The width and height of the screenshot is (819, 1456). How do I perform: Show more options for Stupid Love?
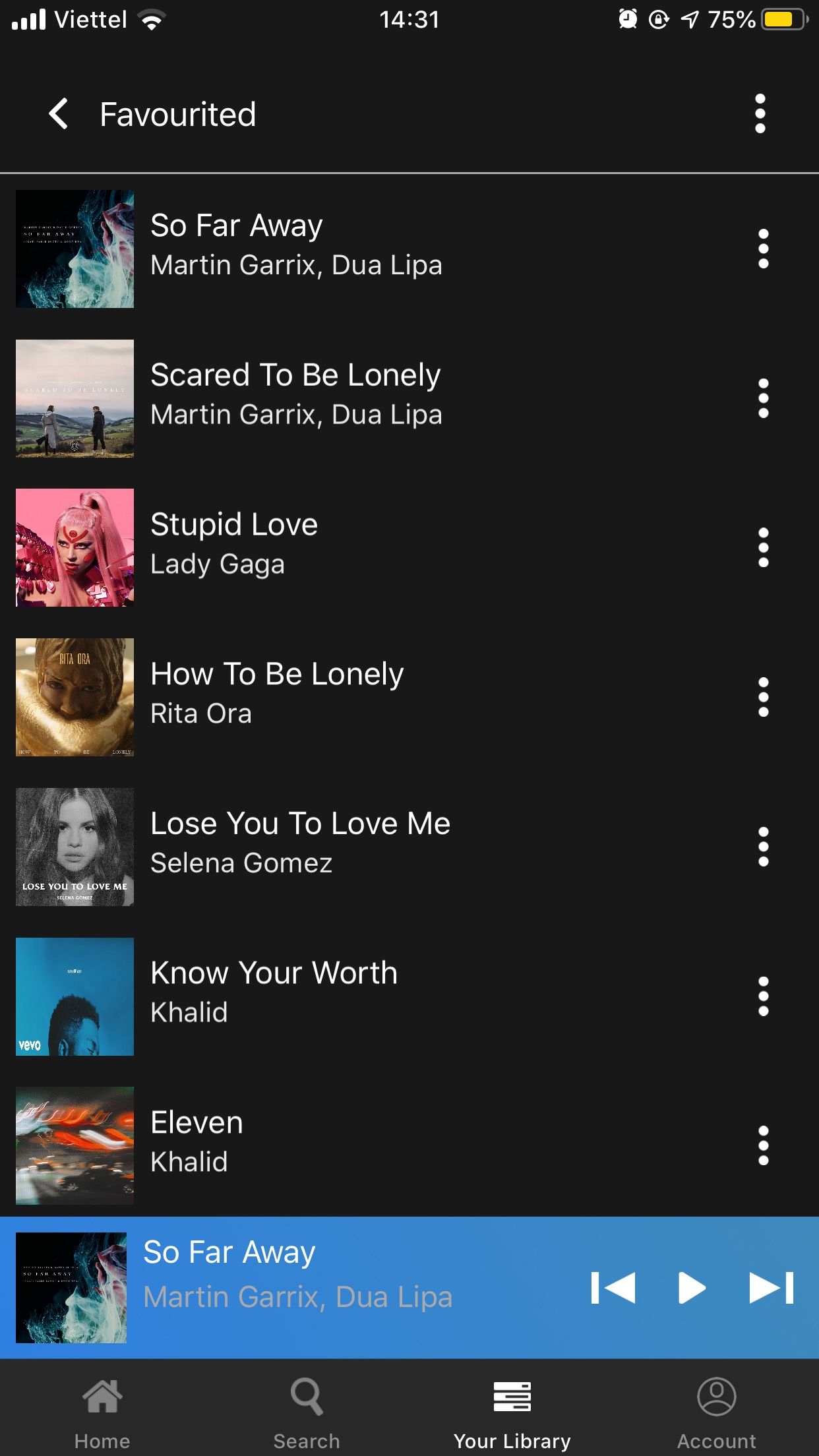coord(763,547)
